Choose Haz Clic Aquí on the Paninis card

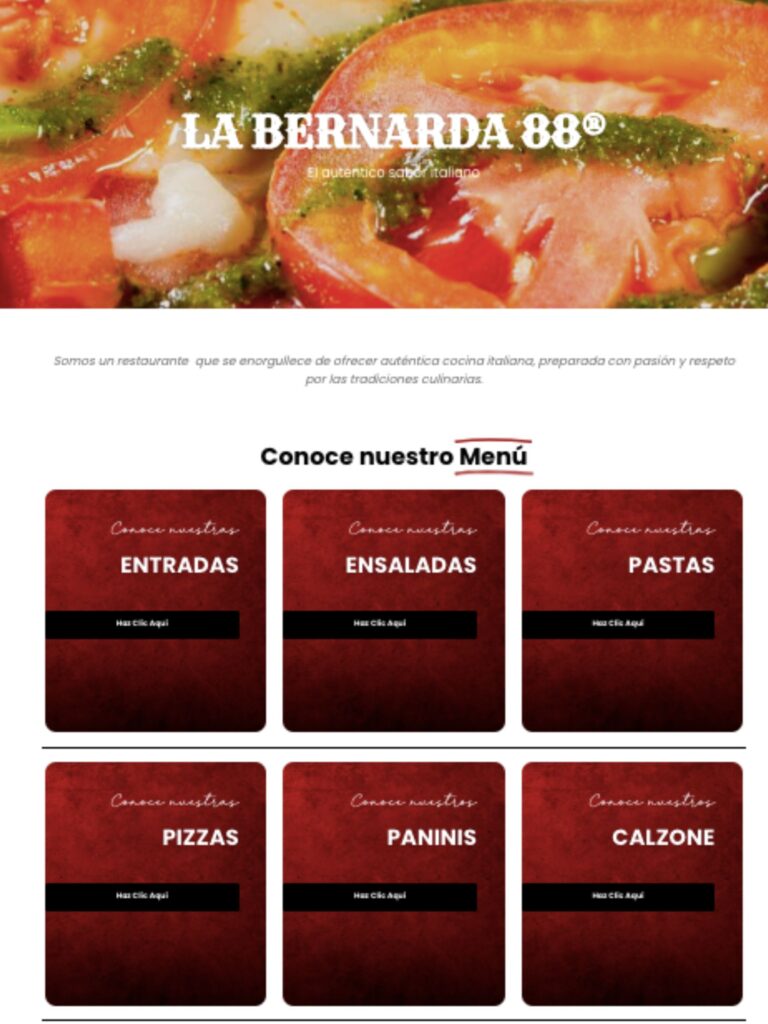coord(380,897)
